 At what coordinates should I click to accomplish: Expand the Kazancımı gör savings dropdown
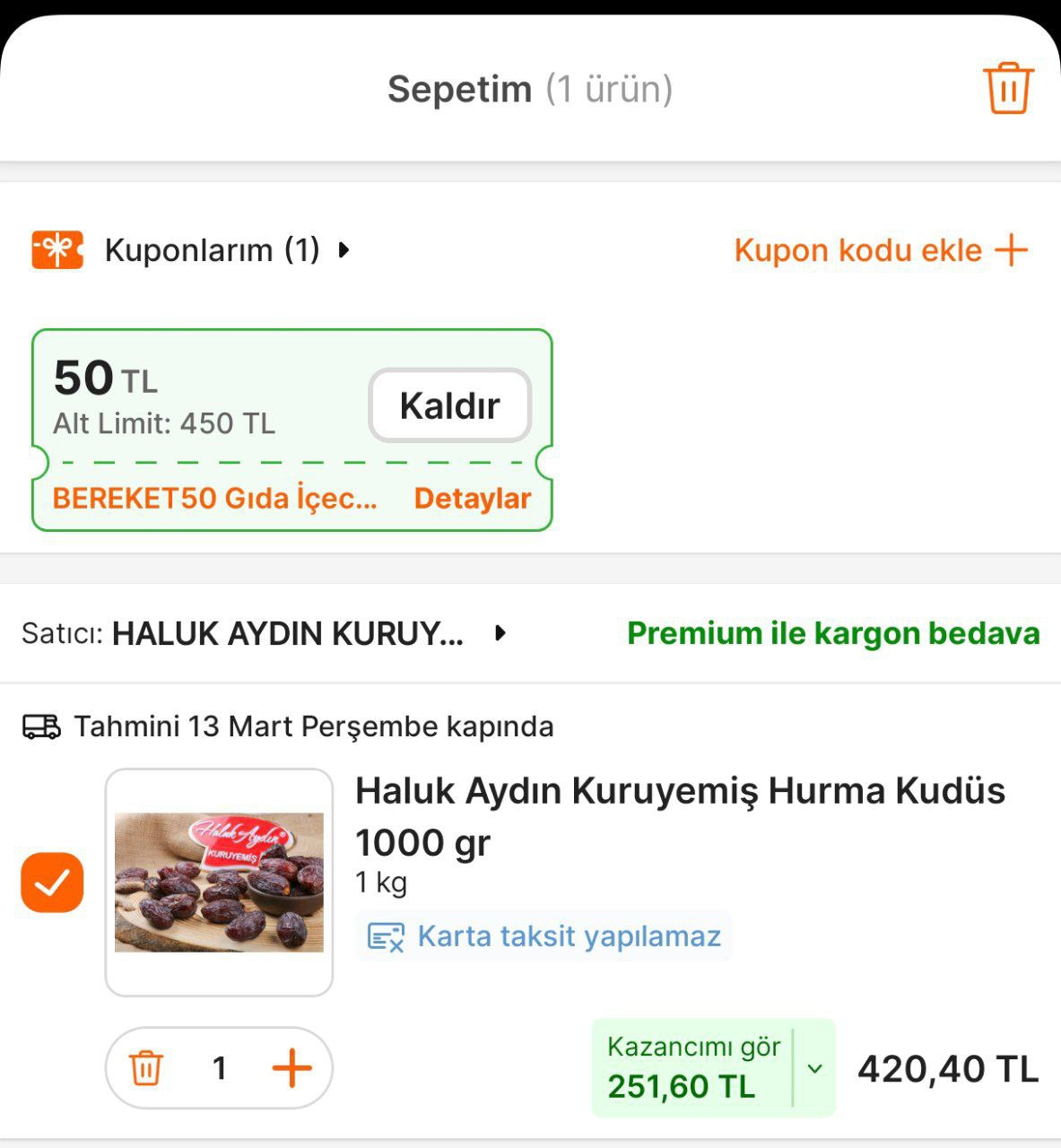[814, 1068]
